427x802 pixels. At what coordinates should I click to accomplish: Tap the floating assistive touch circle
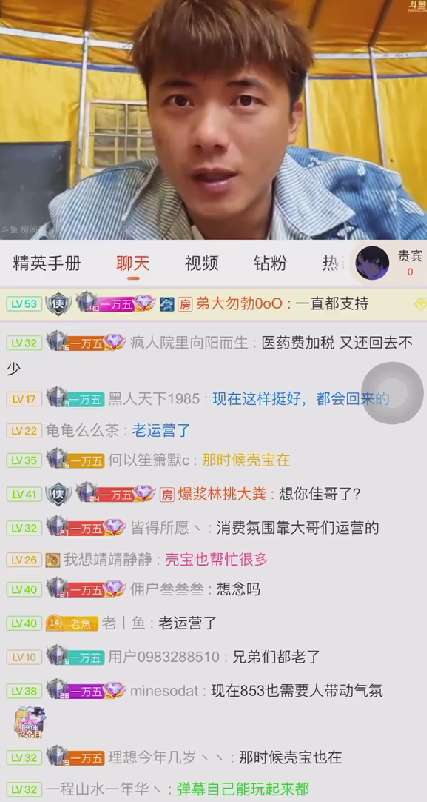point(392,393)
